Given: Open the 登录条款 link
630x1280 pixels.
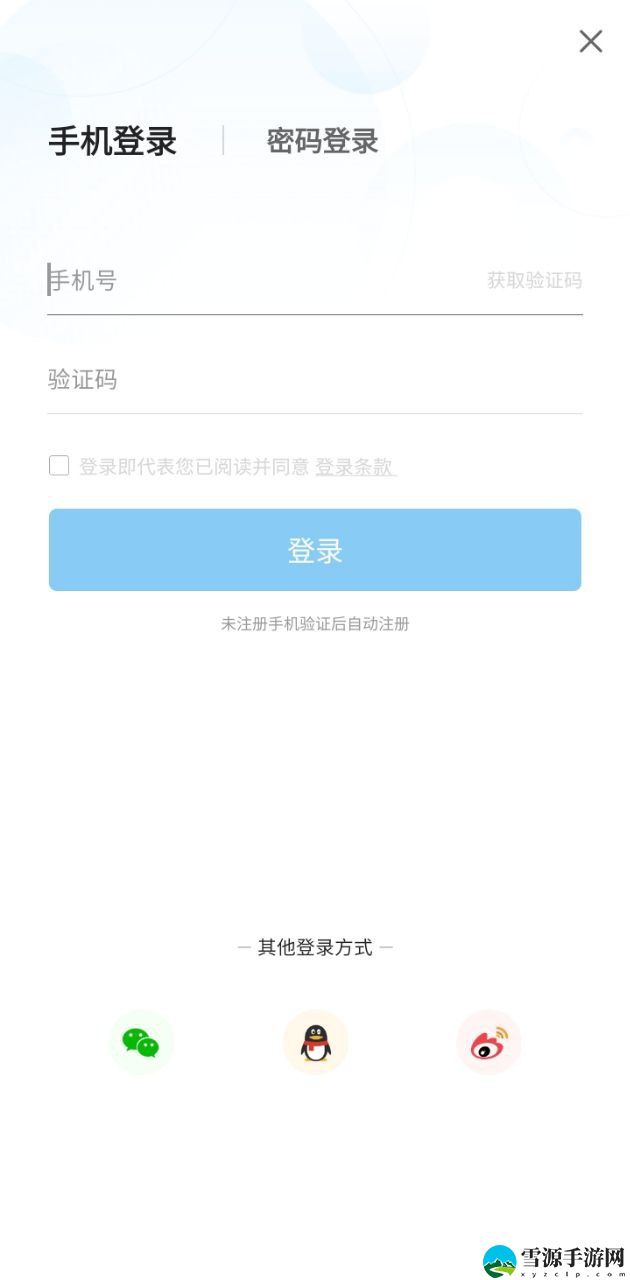Looking at the screenshot, I should click(355, 467).
